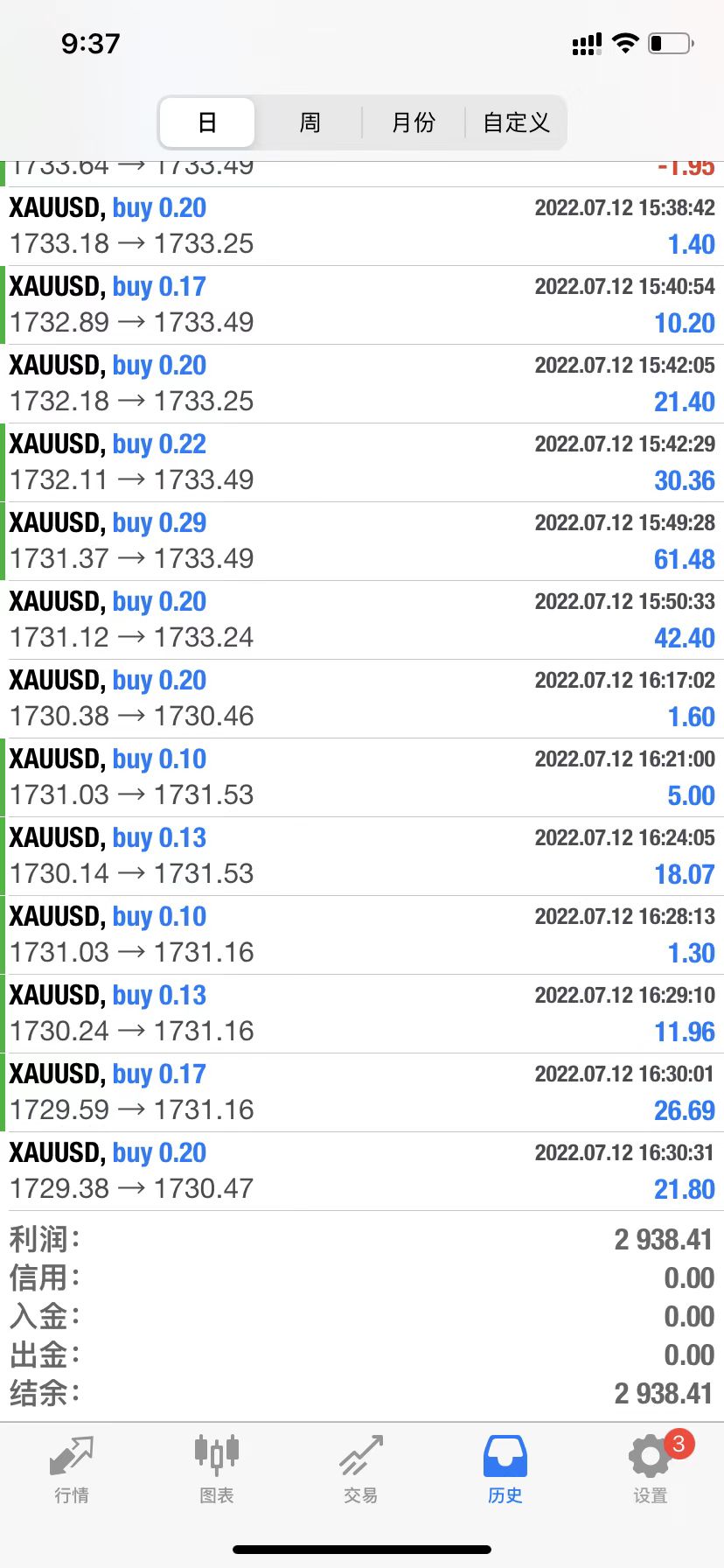Choose the 自定义 custom period
The image size is (724, 1568).
516,122
